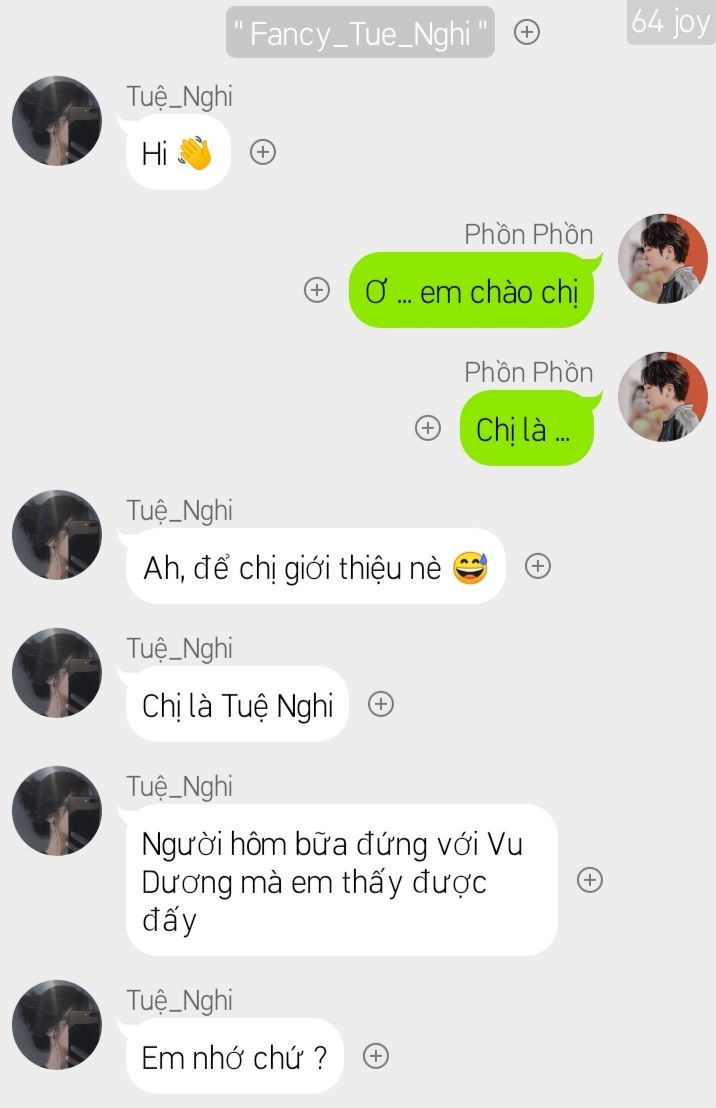Tap the plus icon after Ah, để chị giới thiệu nè
This screenshot has width=716, height=1108.
[x=538, y=566]
